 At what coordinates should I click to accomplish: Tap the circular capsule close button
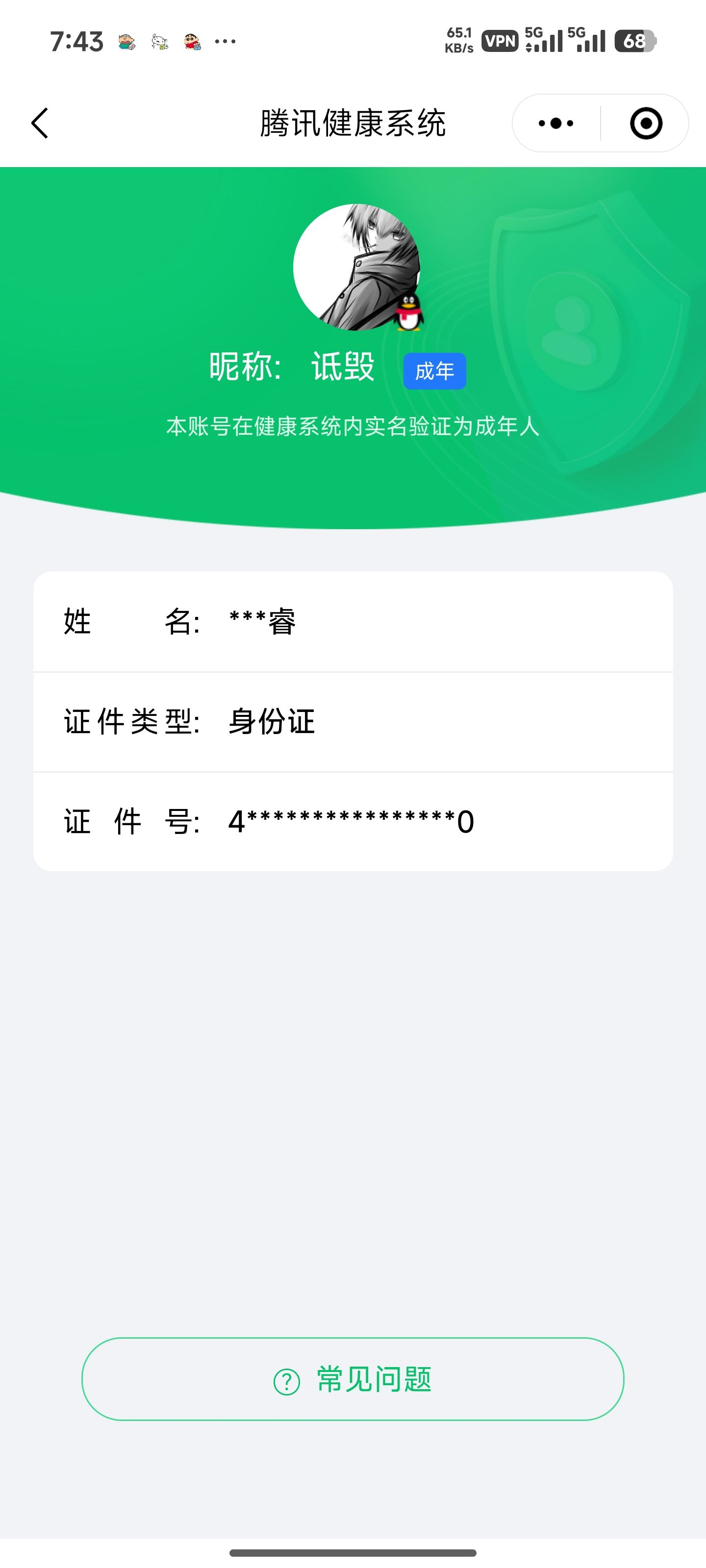point(645,122)
